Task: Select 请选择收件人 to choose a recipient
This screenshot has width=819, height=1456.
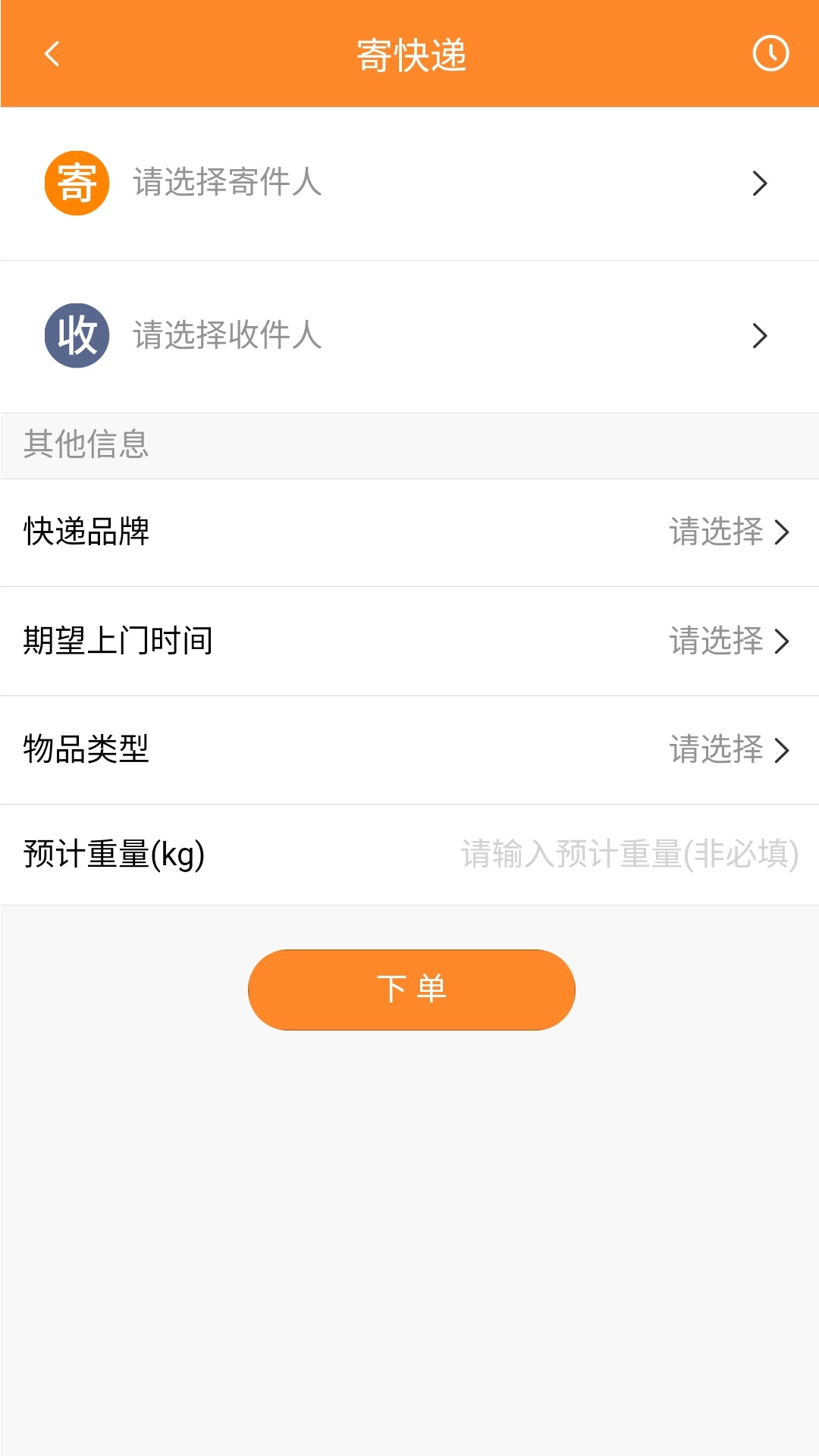Action: click(x=227, y=335)
